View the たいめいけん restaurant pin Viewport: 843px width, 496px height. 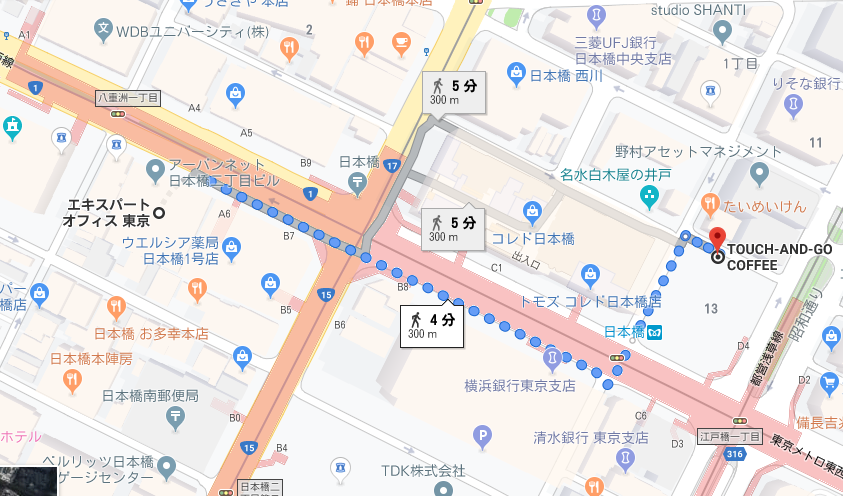pyautogui.click(x=710, y=202)
